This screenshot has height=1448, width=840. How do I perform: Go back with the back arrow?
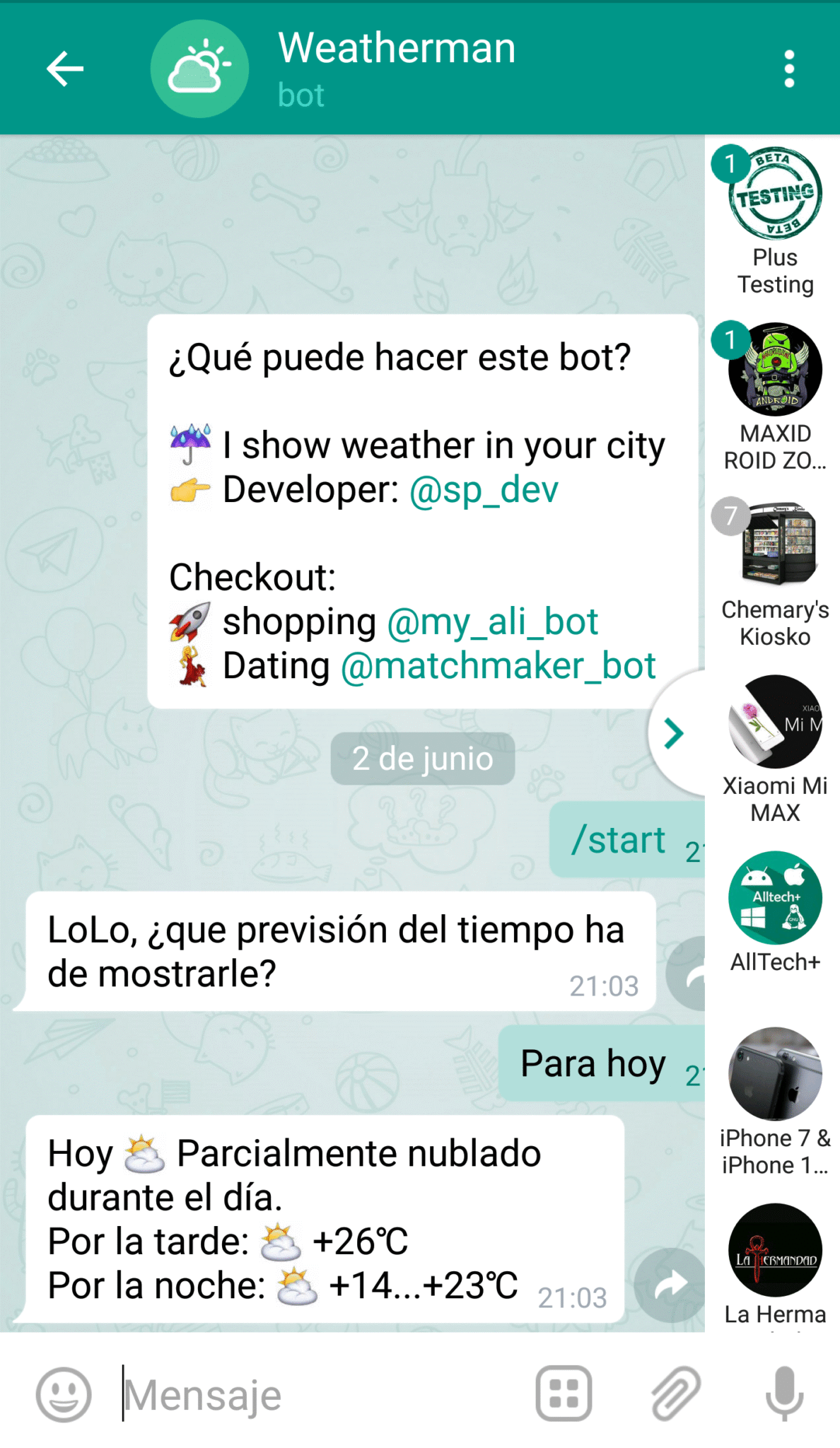pyautogui.click(x=64, y=68)
